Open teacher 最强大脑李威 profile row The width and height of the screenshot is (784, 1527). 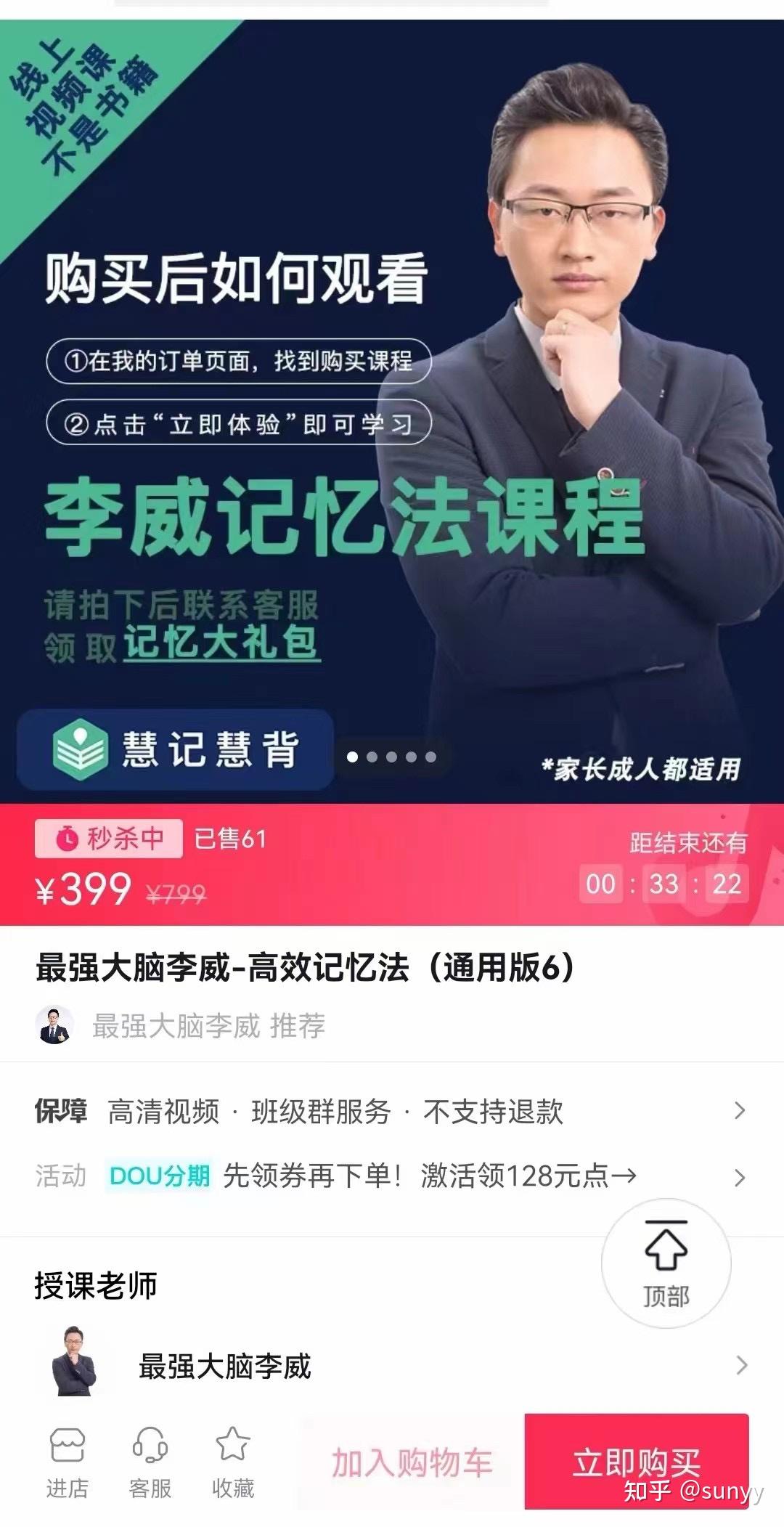click(x=391, y=1366)
